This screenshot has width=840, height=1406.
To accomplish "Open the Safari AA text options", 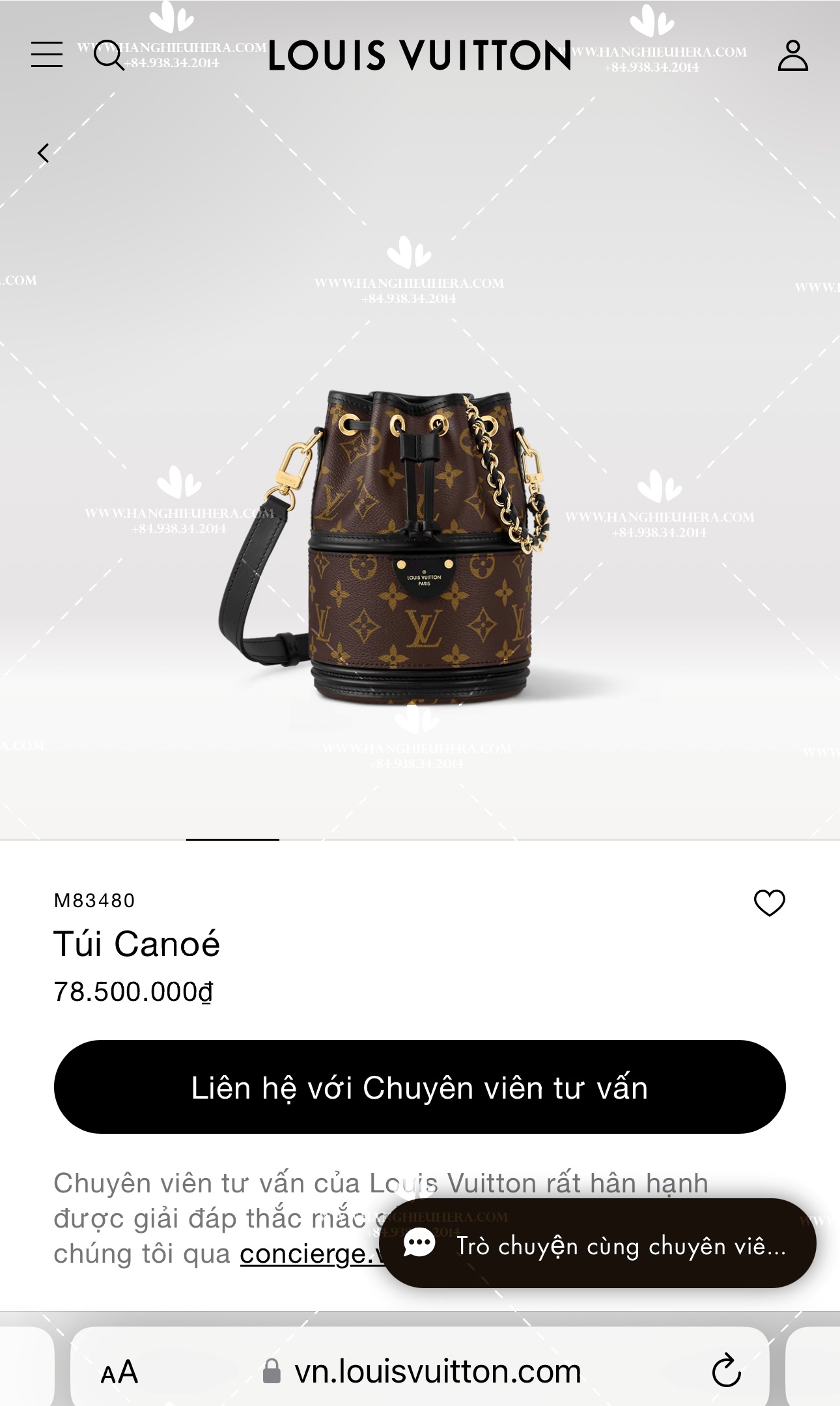I will click(119, 1372).
